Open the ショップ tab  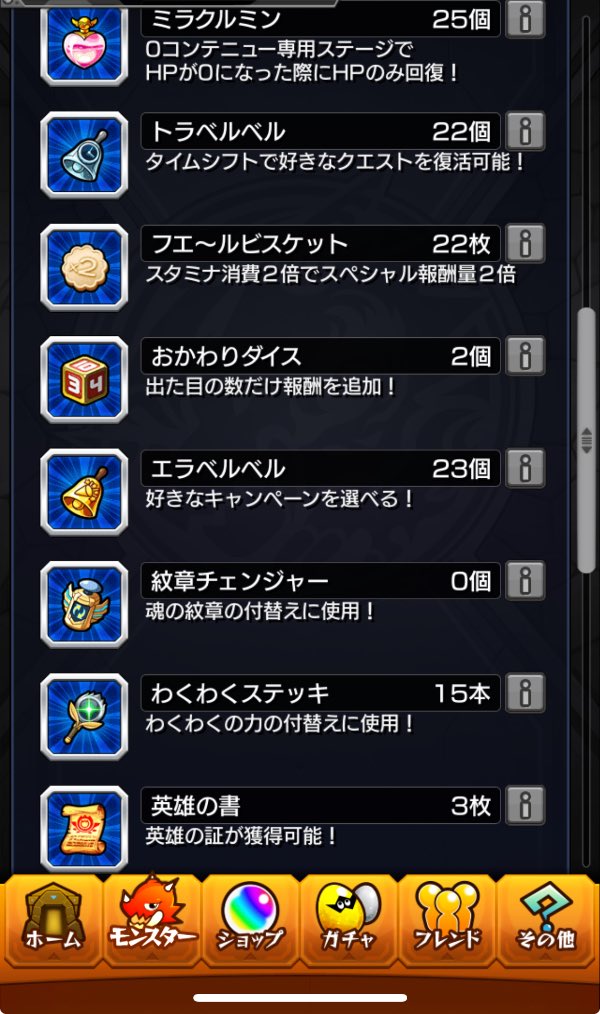coord(250,925)
